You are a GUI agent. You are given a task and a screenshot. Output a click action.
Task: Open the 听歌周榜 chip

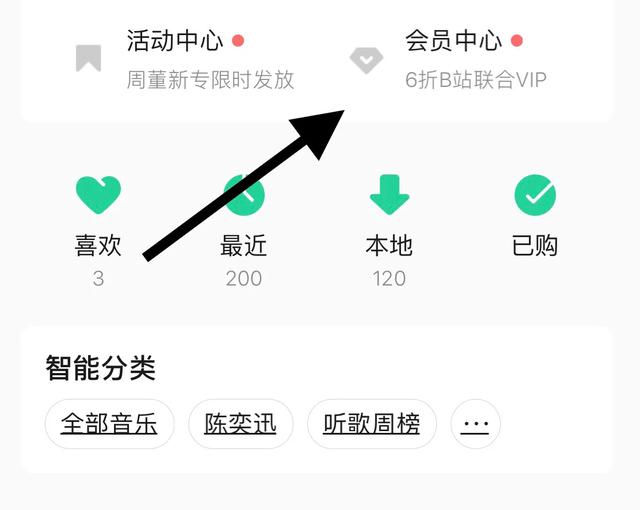click(372, 424)
